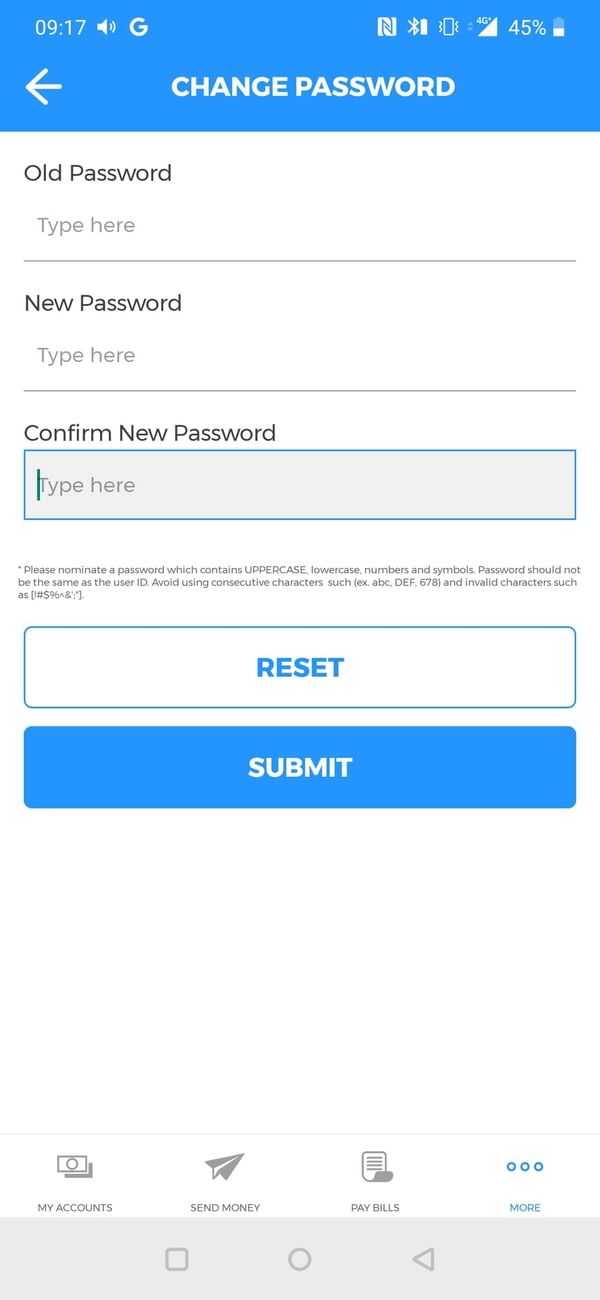
Task: Select the Confirm New Password field
Action: (299, 485)
